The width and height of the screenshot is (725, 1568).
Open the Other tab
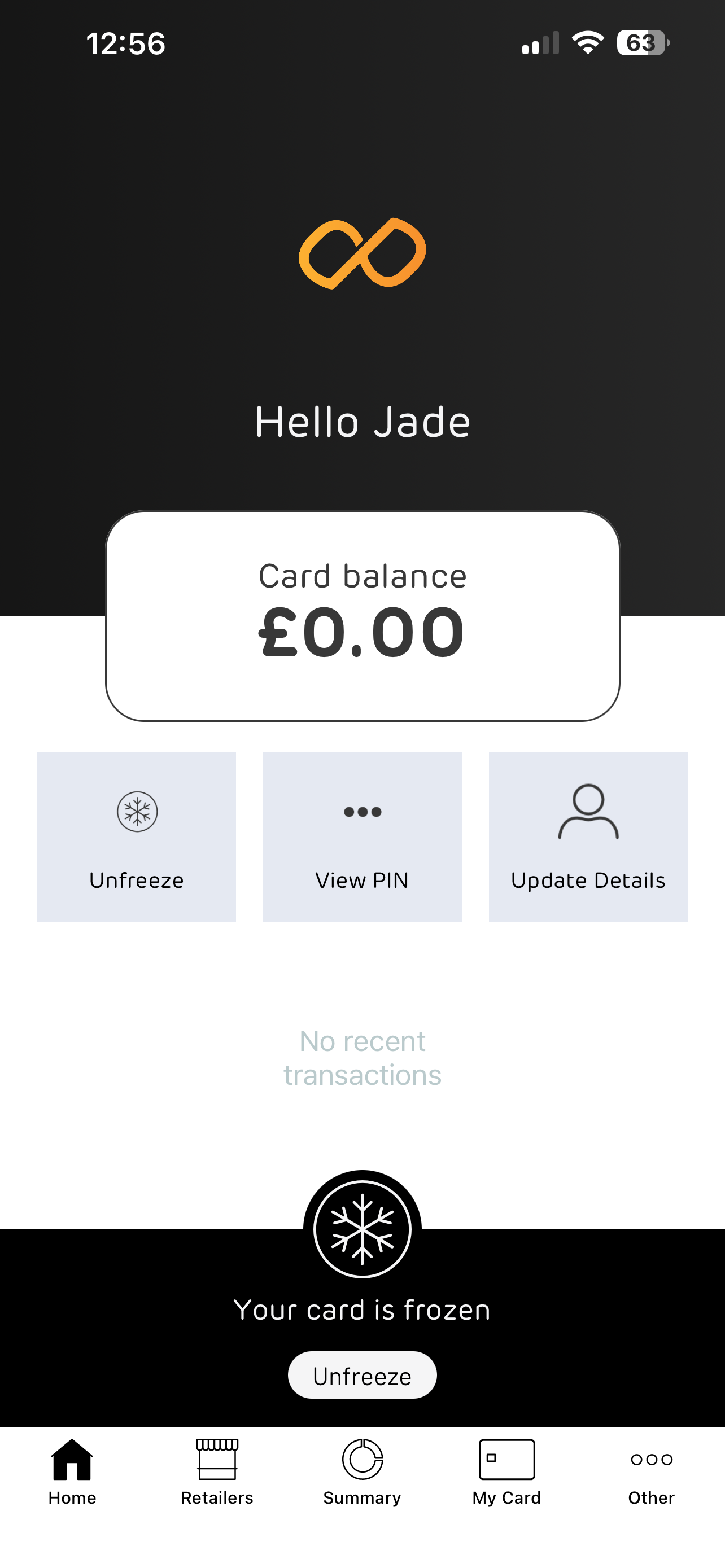pyautogui.click(x=652, y=1470)
